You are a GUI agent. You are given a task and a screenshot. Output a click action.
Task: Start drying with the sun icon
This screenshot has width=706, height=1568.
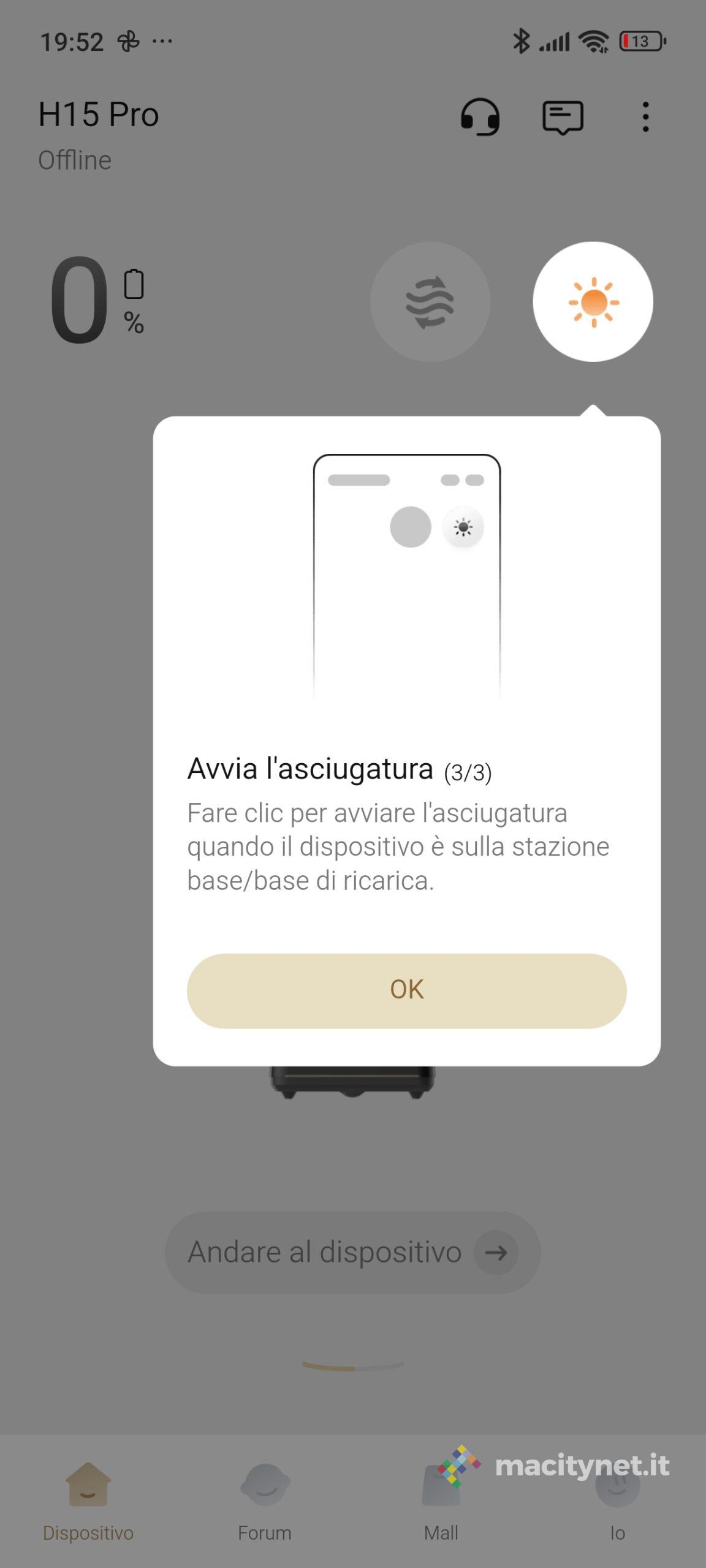593,301
